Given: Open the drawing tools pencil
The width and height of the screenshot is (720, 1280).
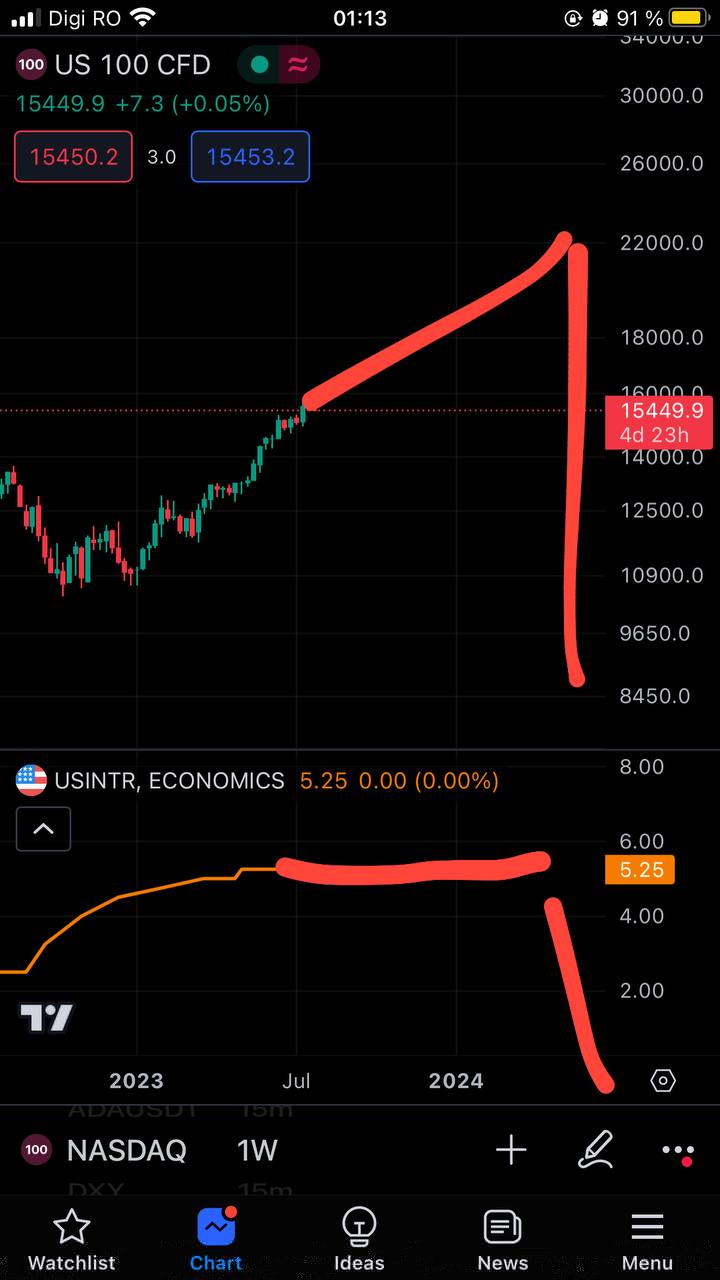Looking at the screenshot, I should (x=596, y=1150).
